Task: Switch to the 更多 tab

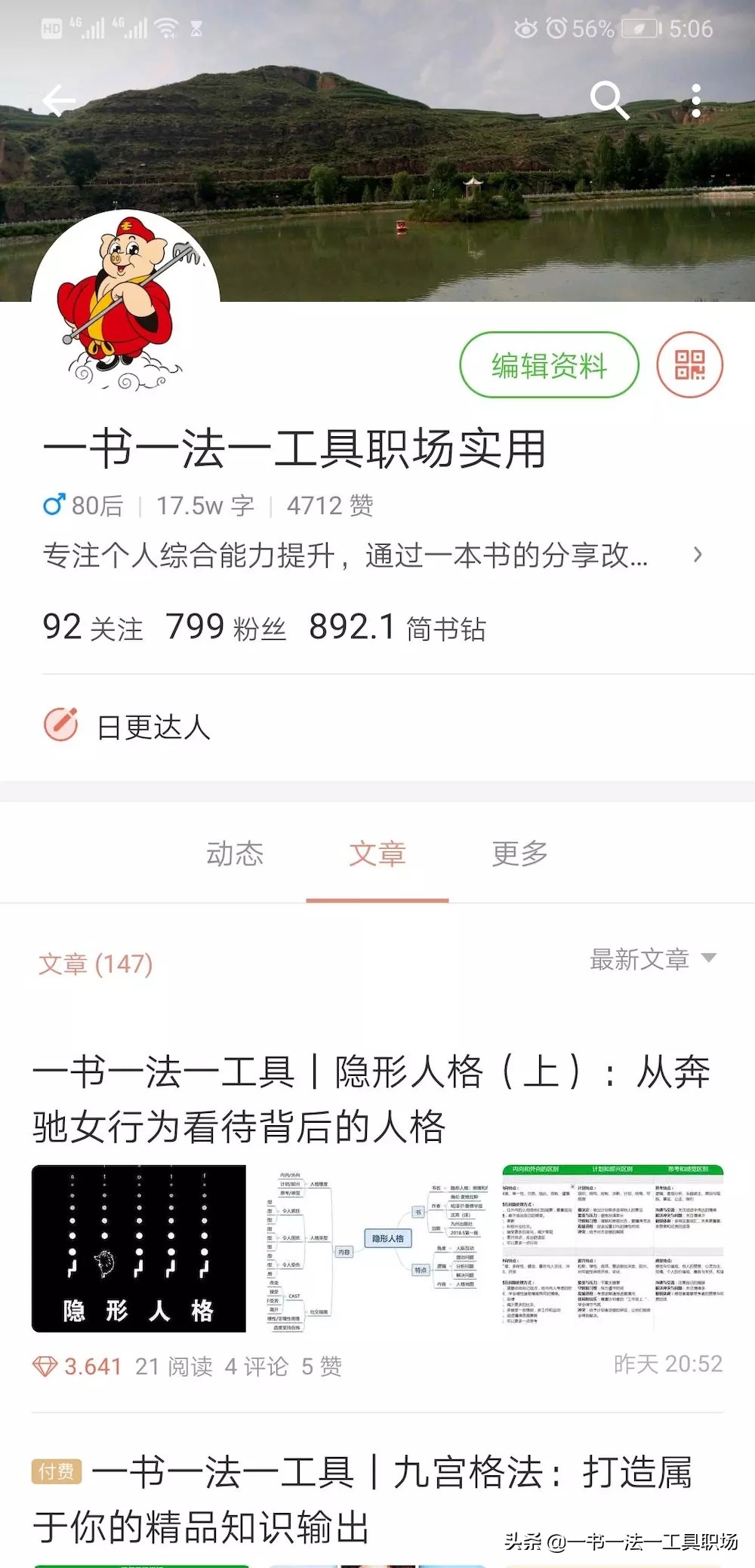Action: 519,853
